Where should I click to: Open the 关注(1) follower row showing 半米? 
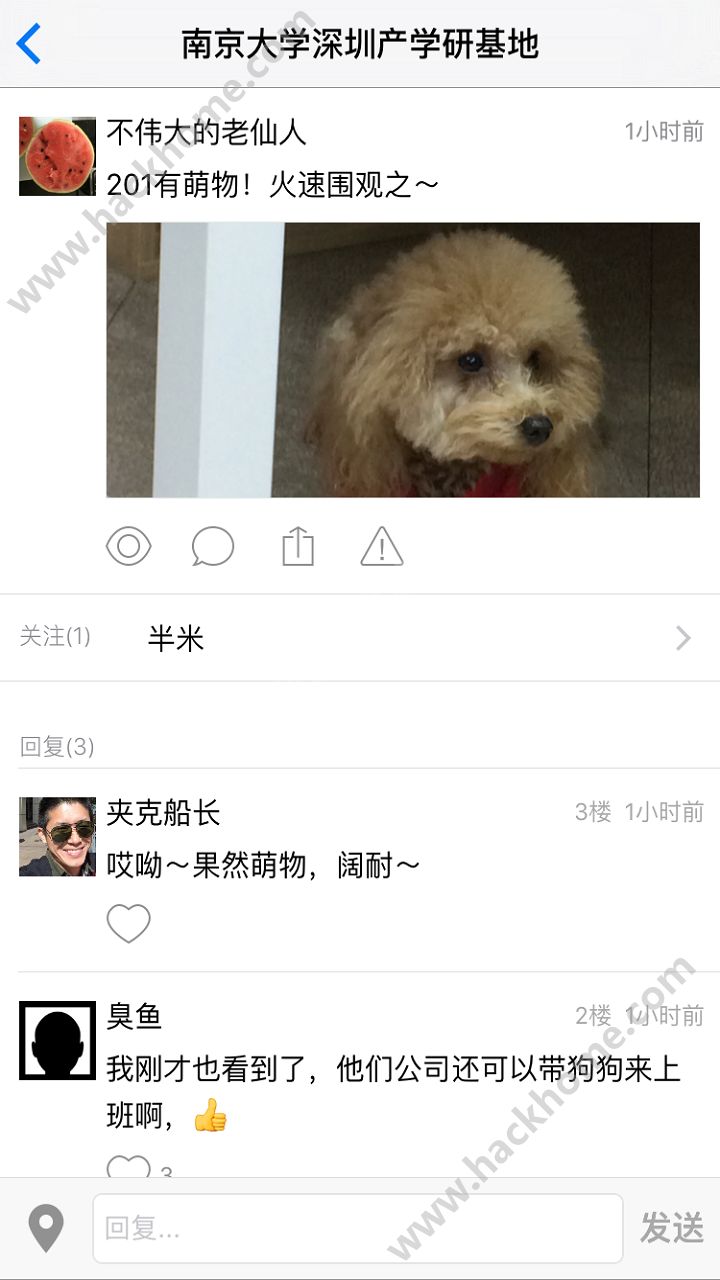coord(360,638)
